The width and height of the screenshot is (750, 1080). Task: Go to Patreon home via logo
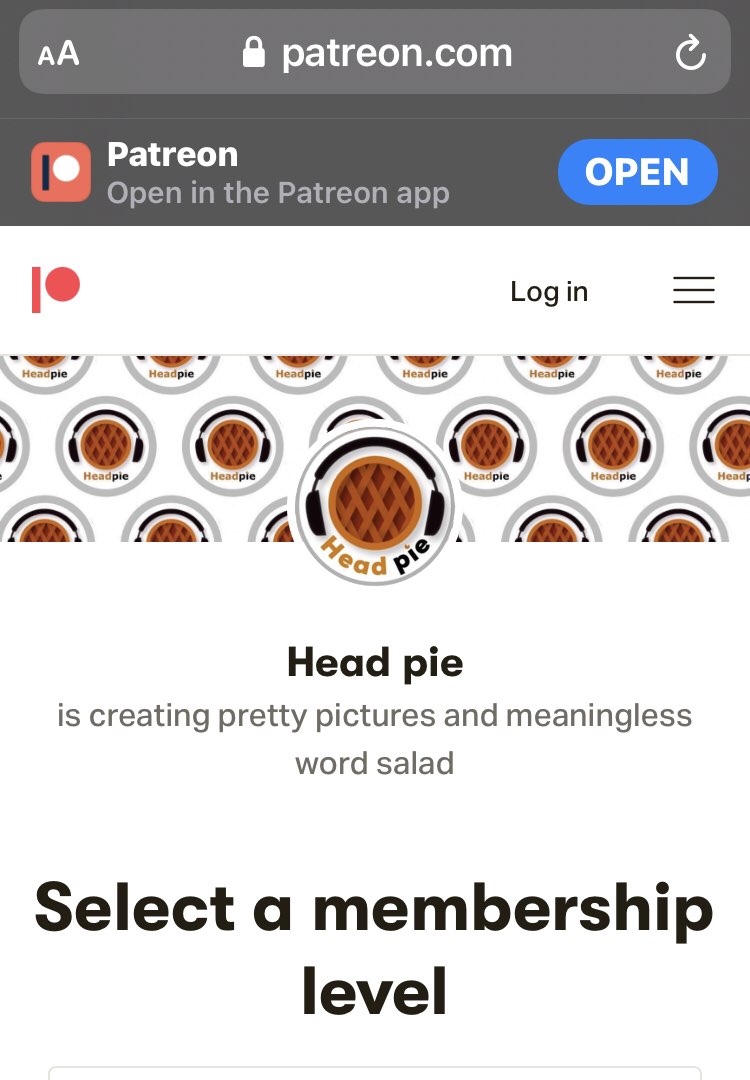[x=55, y=290]
